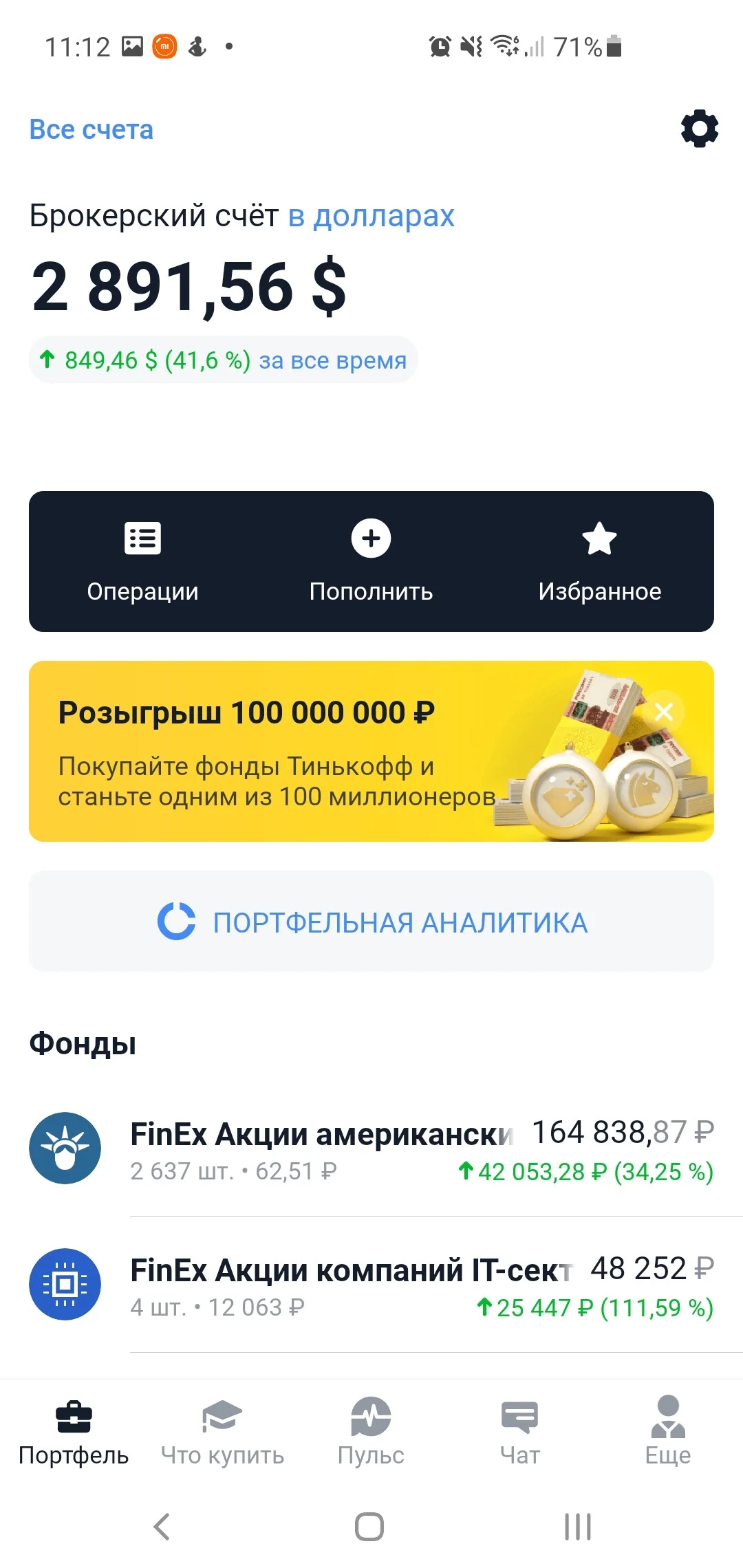Tap the system back button
Image resolution: width=743 pixels, height=1568 pixels.
pyautogui.click(x=162, y=1527)
